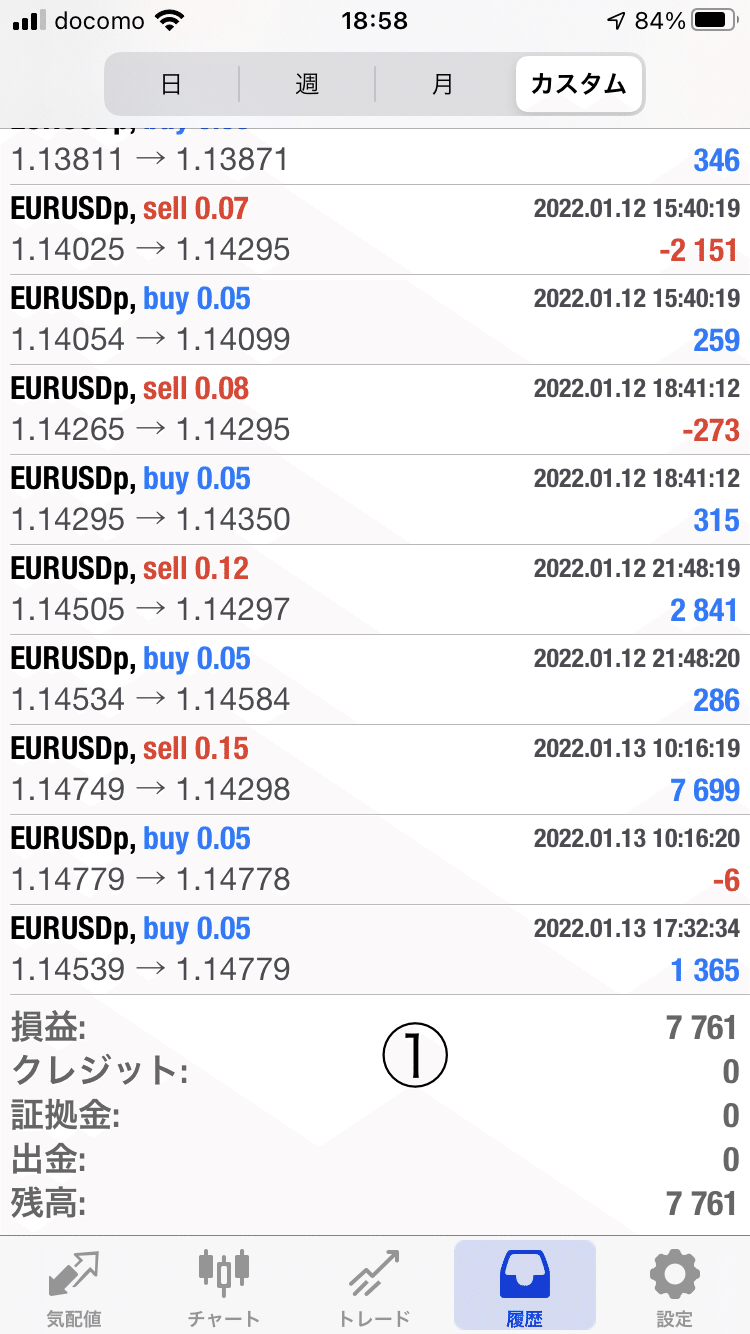Switch the period filter to 日
750x1334 pixels.
tap(171, 85)
